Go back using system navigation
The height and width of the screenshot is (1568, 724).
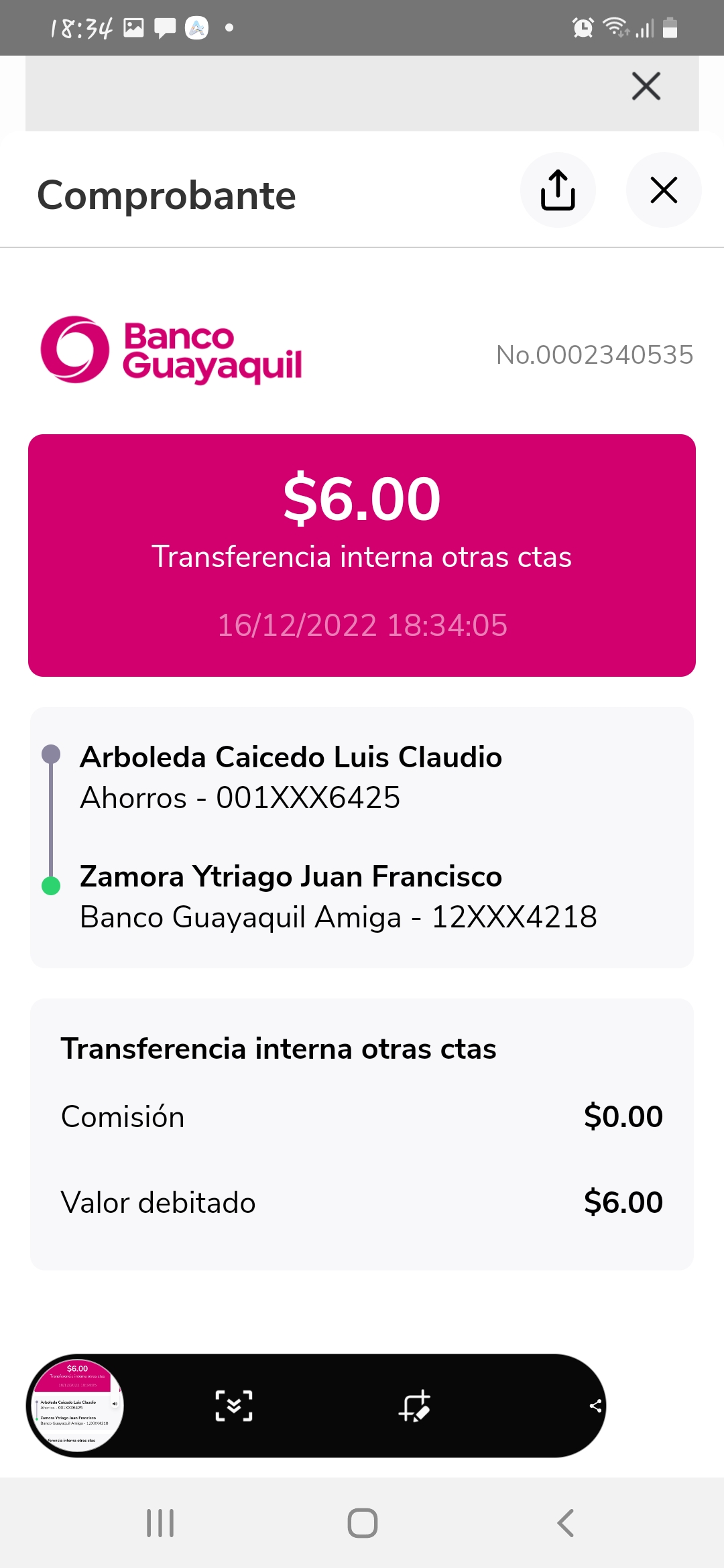[x=565, y=1523]
